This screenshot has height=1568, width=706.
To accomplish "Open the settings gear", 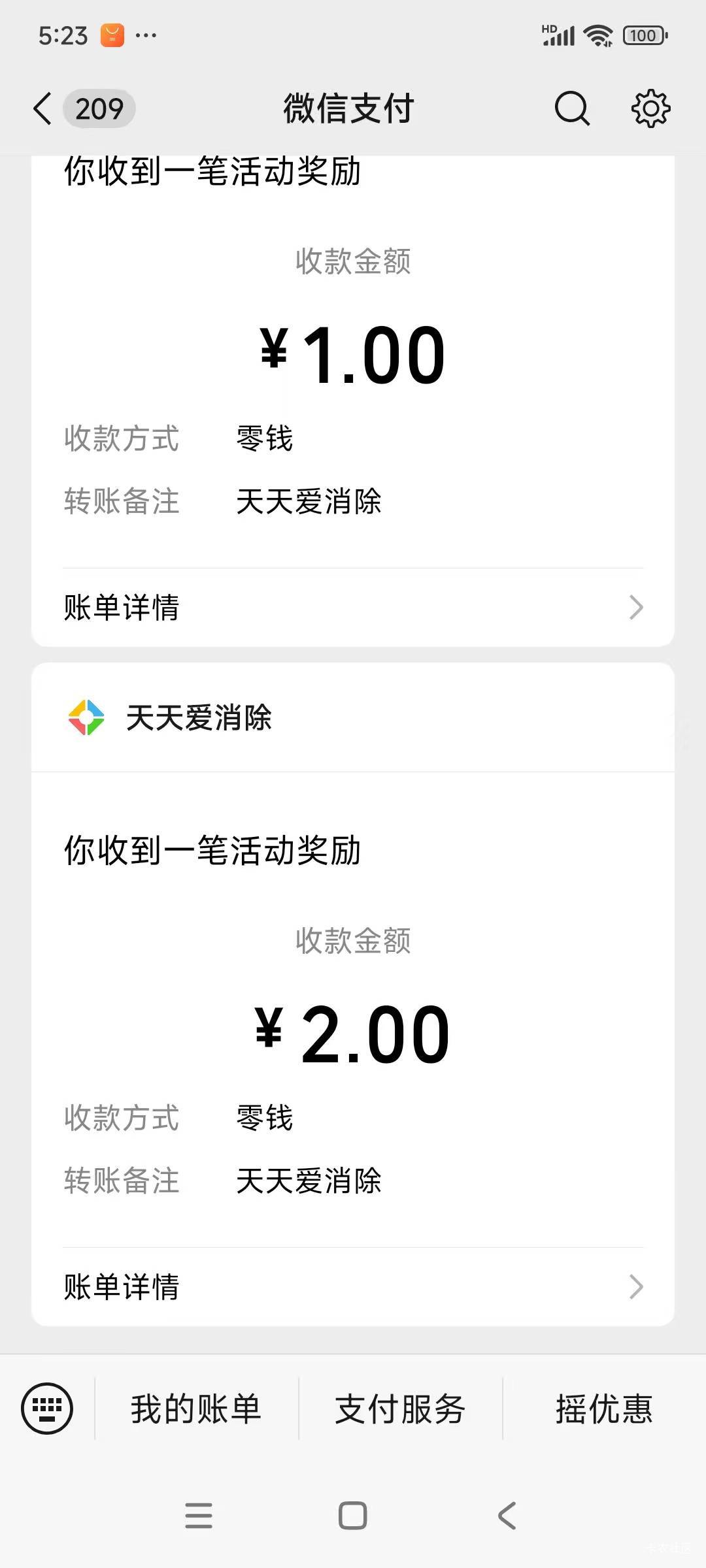I will point(650,108).
